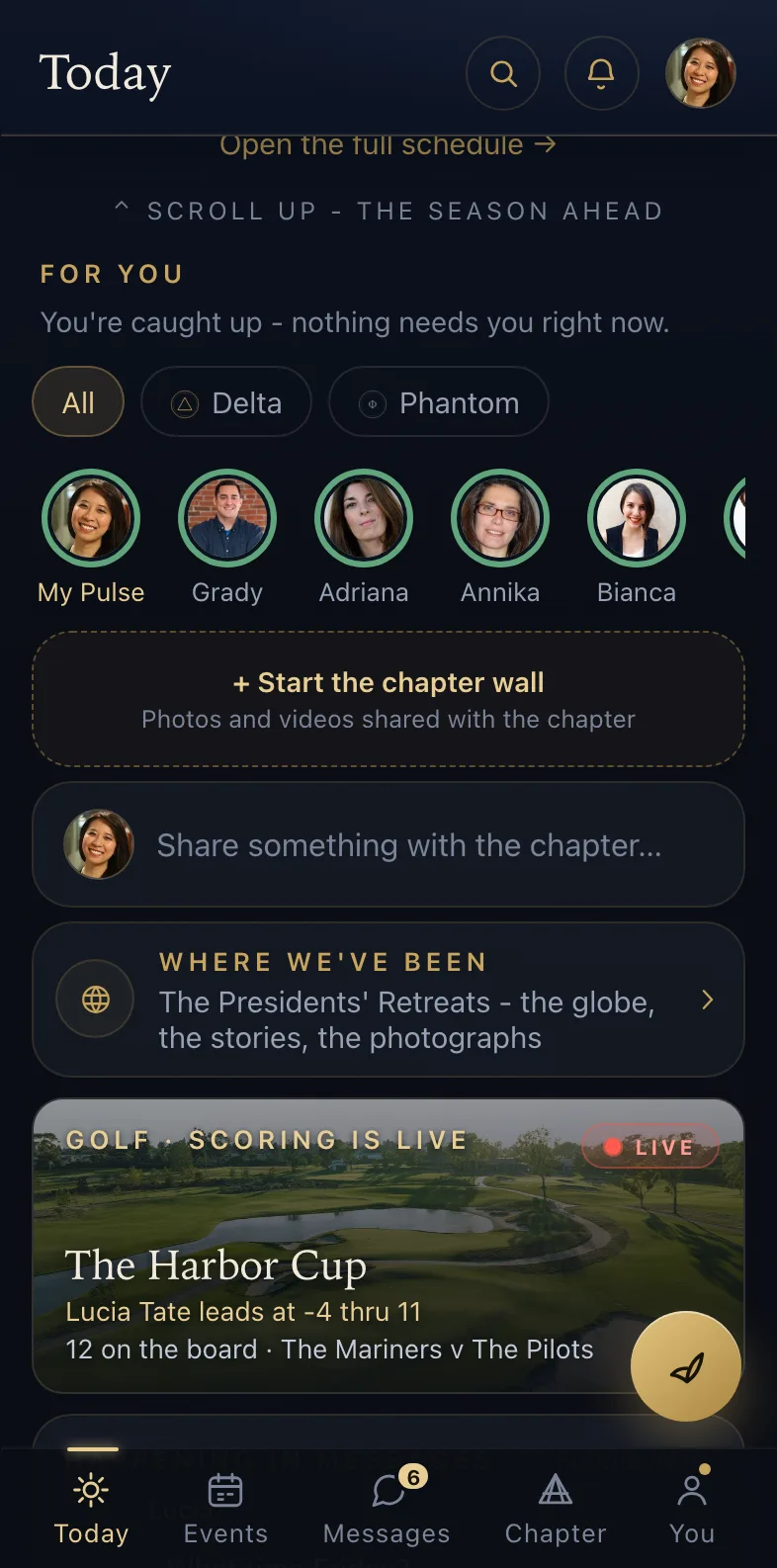This screenshot has width=777, height=1568.
Task: Open the Where We've Been retreats card
Action: pos(388,1000)
